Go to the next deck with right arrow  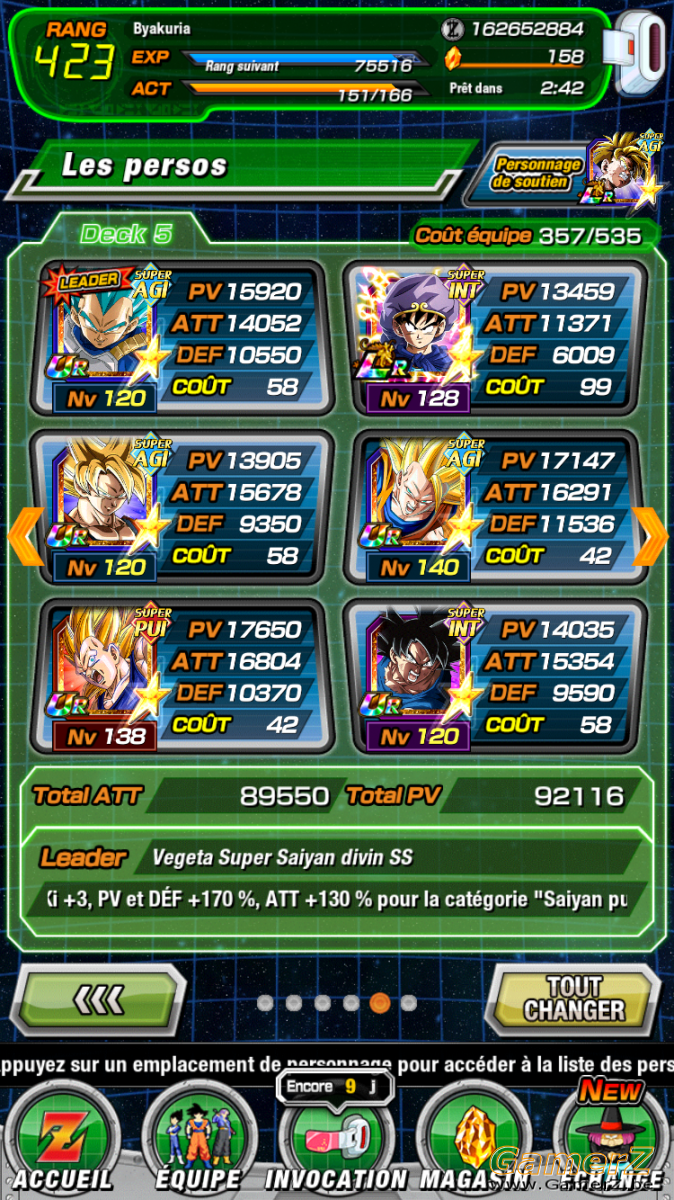click(x=651, y=535)
